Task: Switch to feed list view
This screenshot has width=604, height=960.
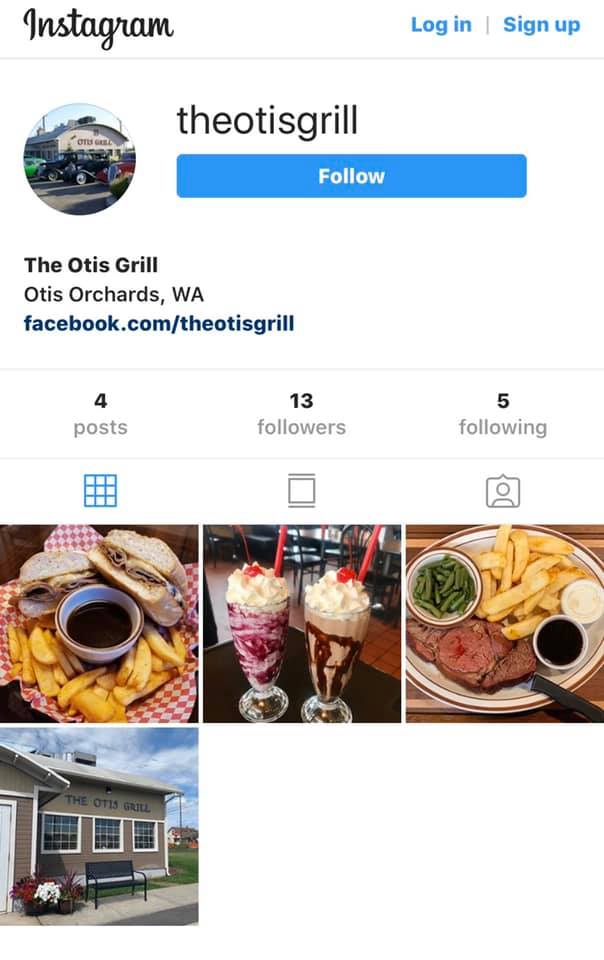Action: 301,491
